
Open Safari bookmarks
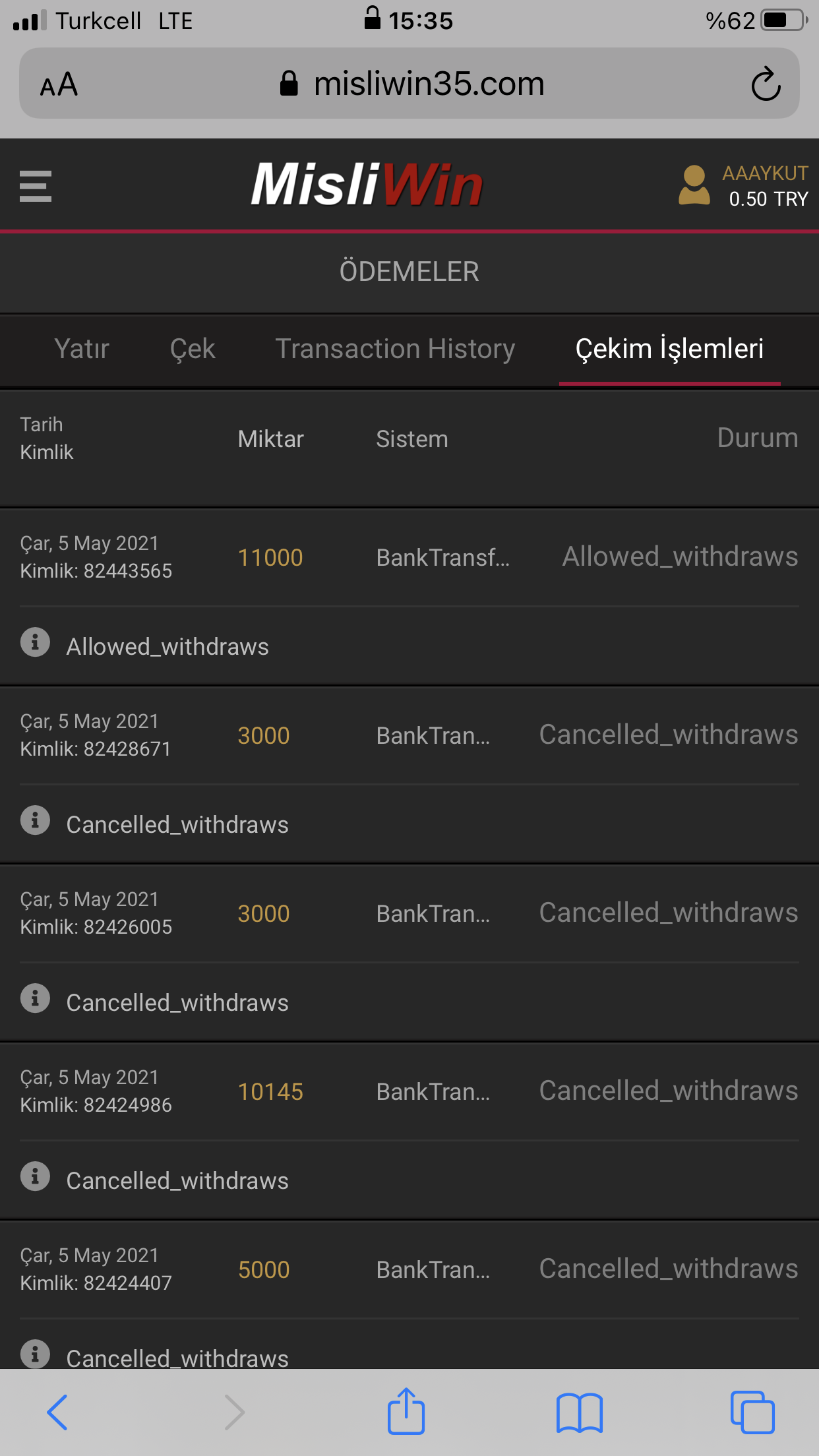click(x=580, y=1412)
